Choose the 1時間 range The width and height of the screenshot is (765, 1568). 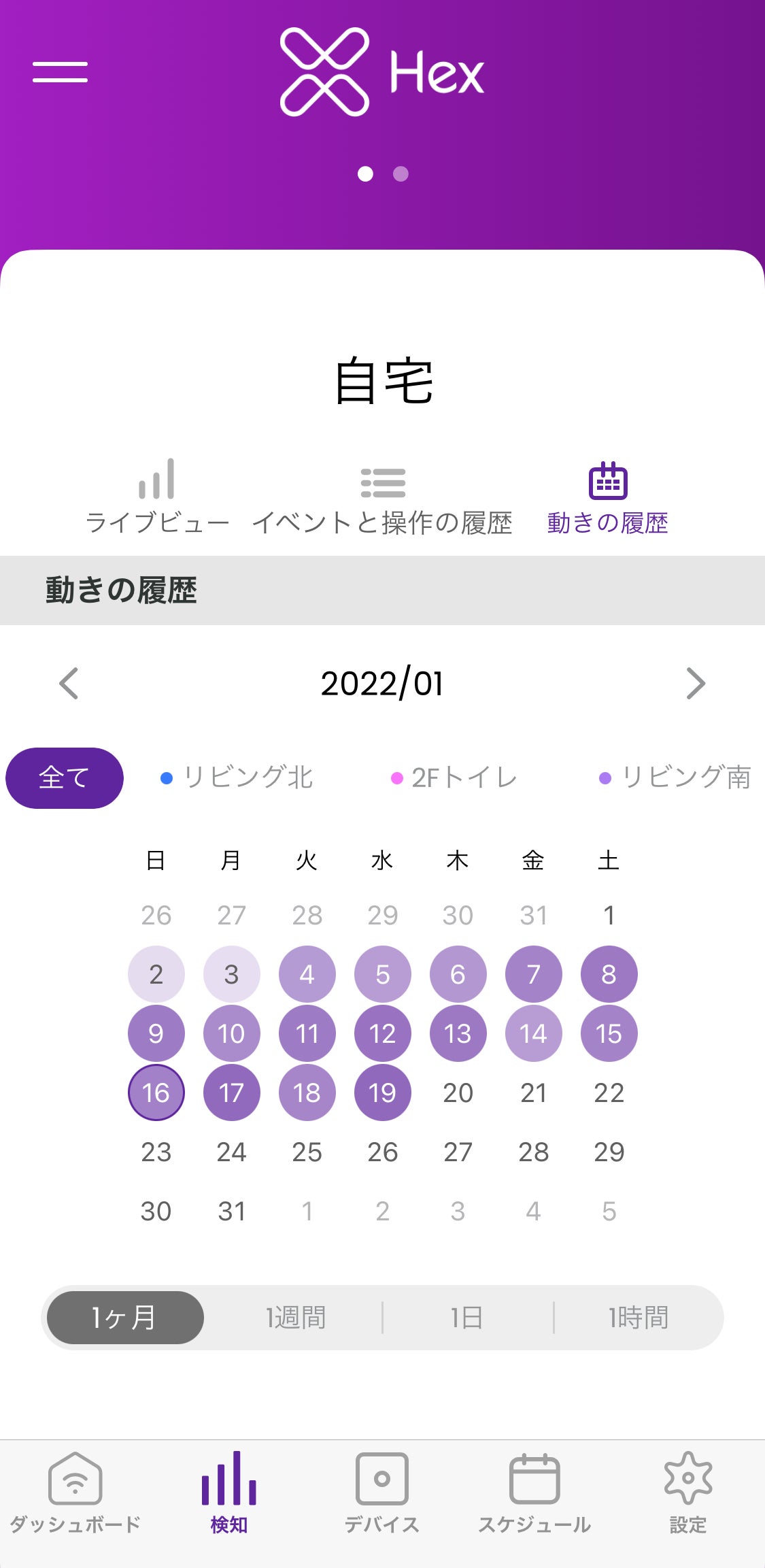[x=638, y=1318]
